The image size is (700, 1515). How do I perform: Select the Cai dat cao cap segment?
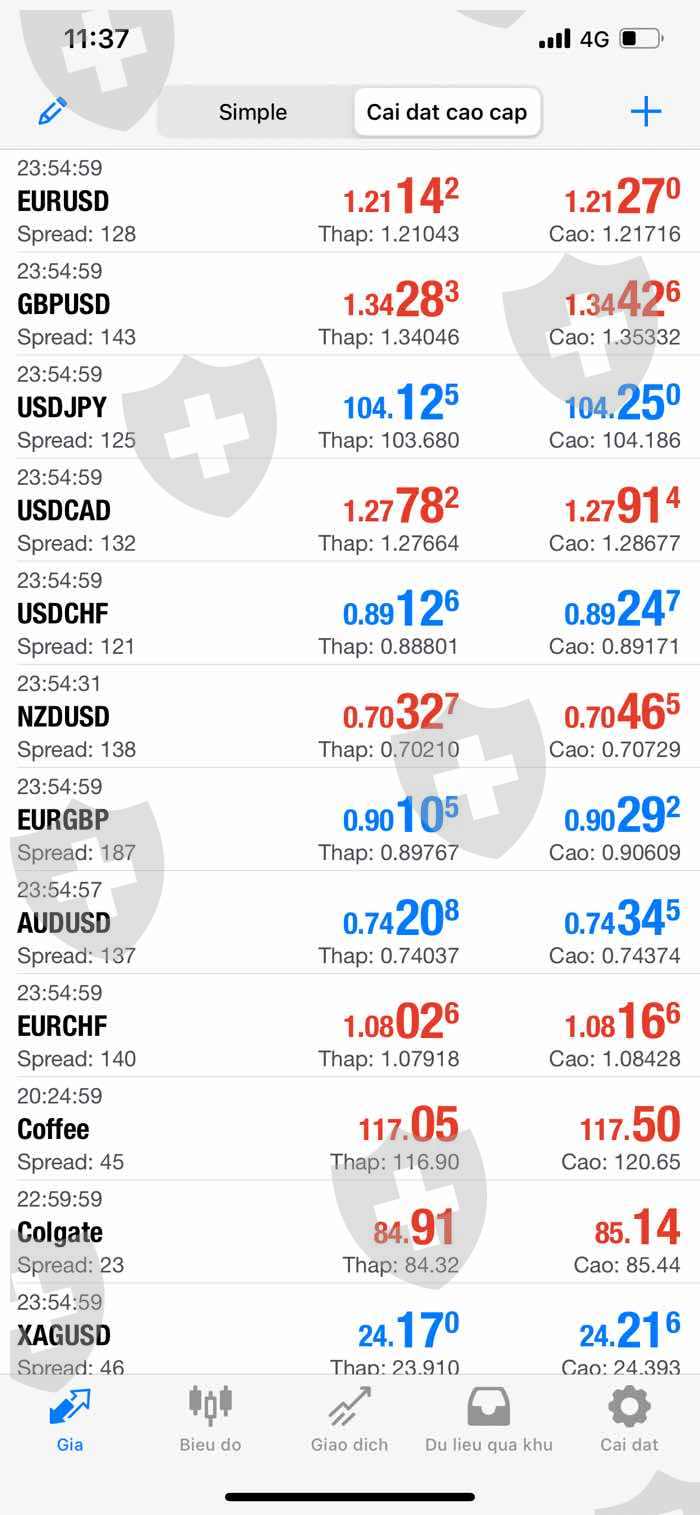(446, 112)
